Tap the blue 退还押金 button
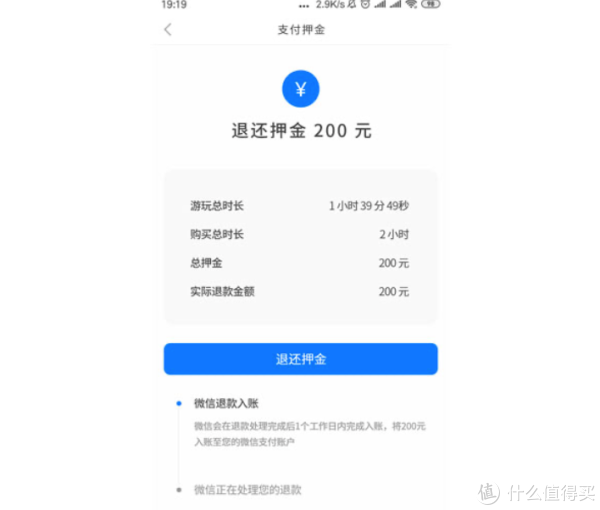This screenshot has width=600, height=510. (x=300, y=359)
